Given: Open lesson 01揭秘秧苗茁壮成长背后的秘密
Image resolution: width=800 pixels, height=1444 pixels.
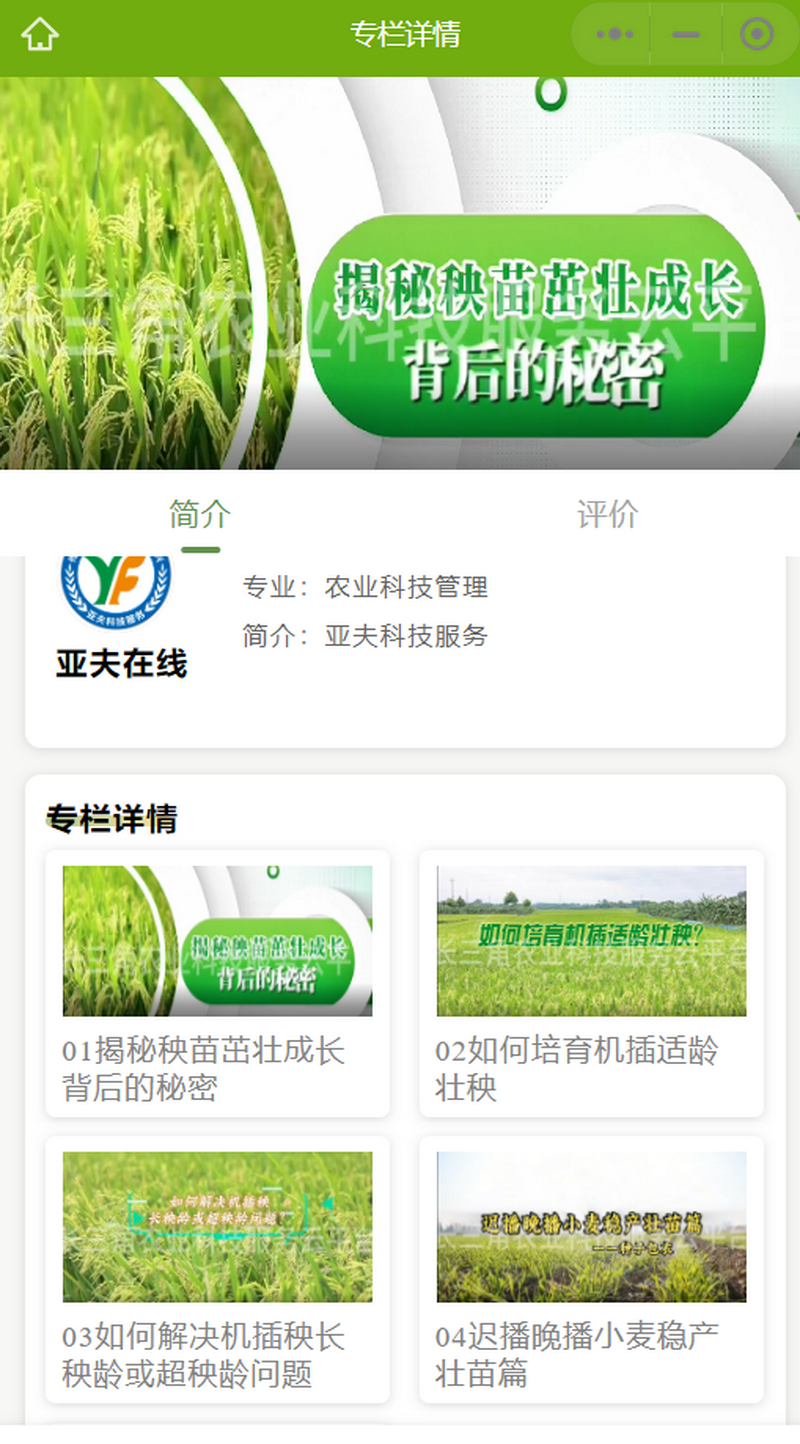Looking at the screenshot, I should 218,984.
